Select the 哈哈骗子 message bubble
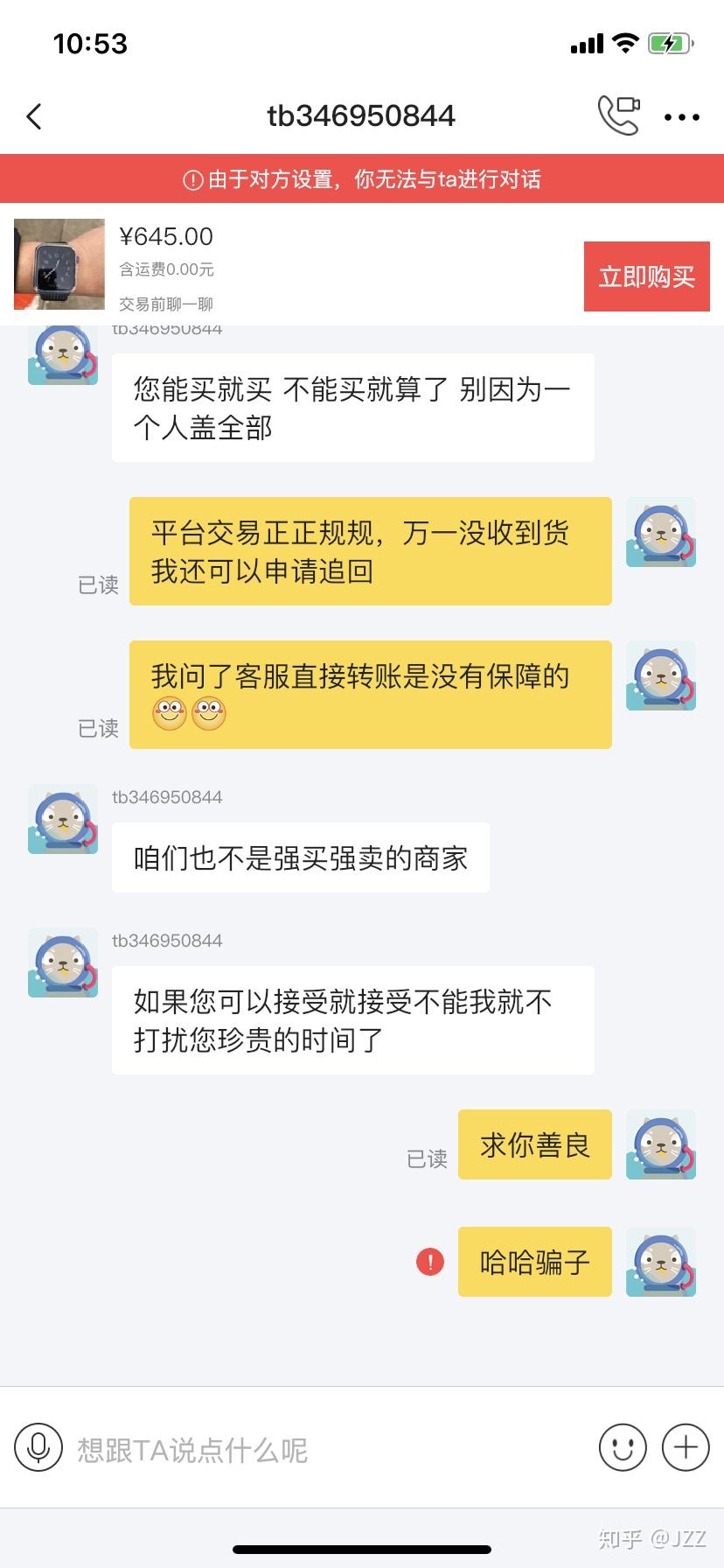This screenshot has width=724, height=1568. pyautogui.click(x=534, y=1263)
